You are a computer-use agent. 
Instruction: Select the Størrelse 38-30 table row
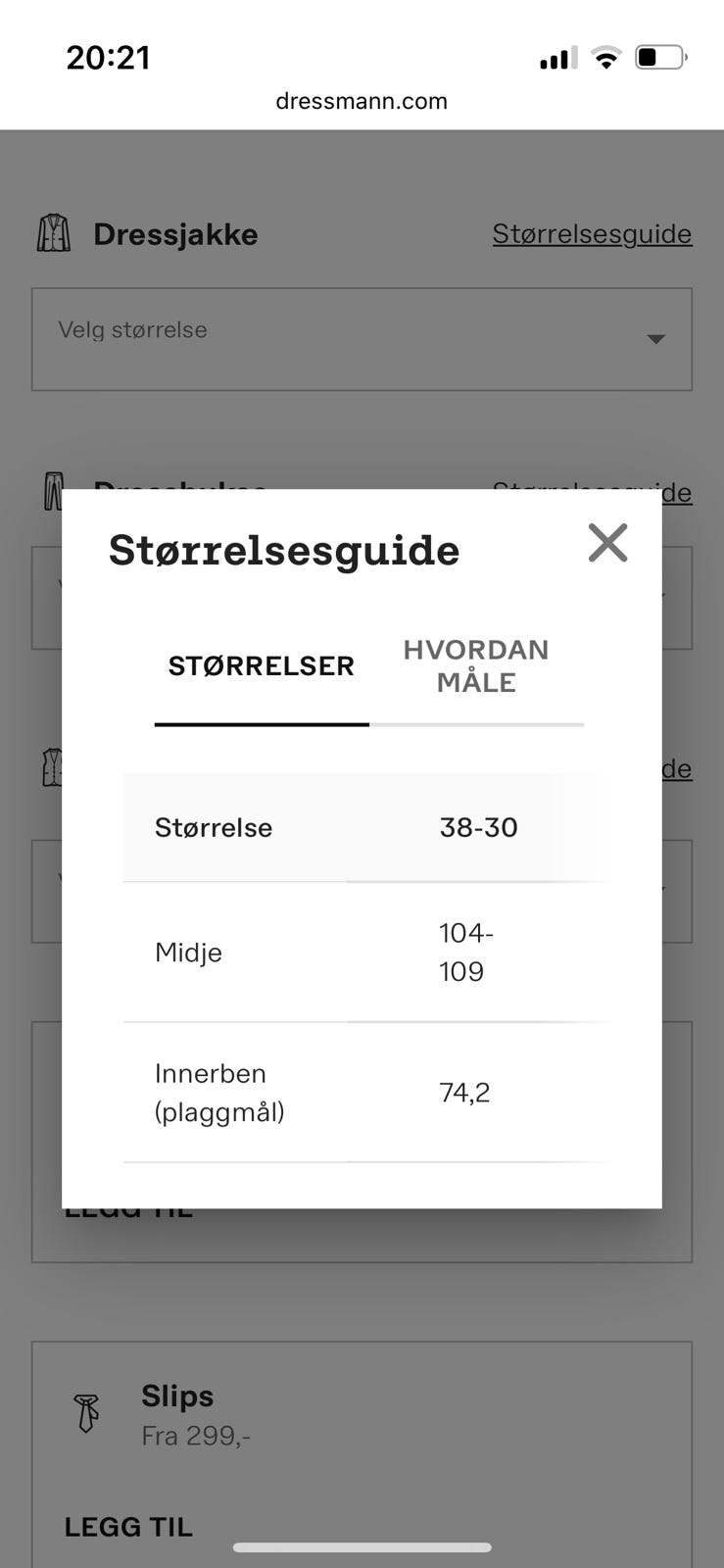[x=361, y=827]
